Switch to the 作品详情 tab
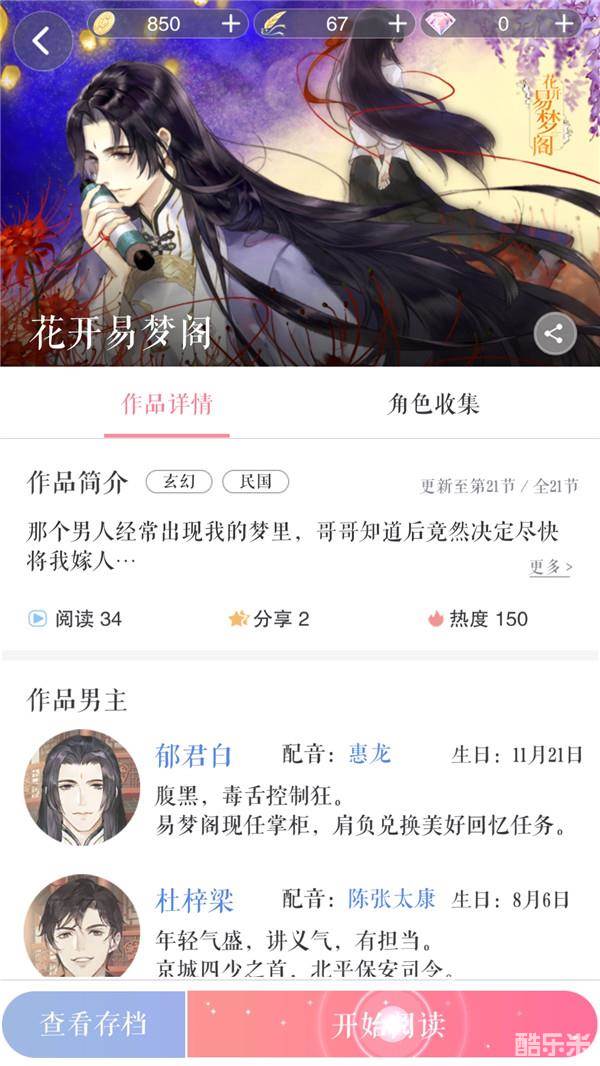Image resolution: width=600 pixels, height=1066 pixels. point(167,404)
